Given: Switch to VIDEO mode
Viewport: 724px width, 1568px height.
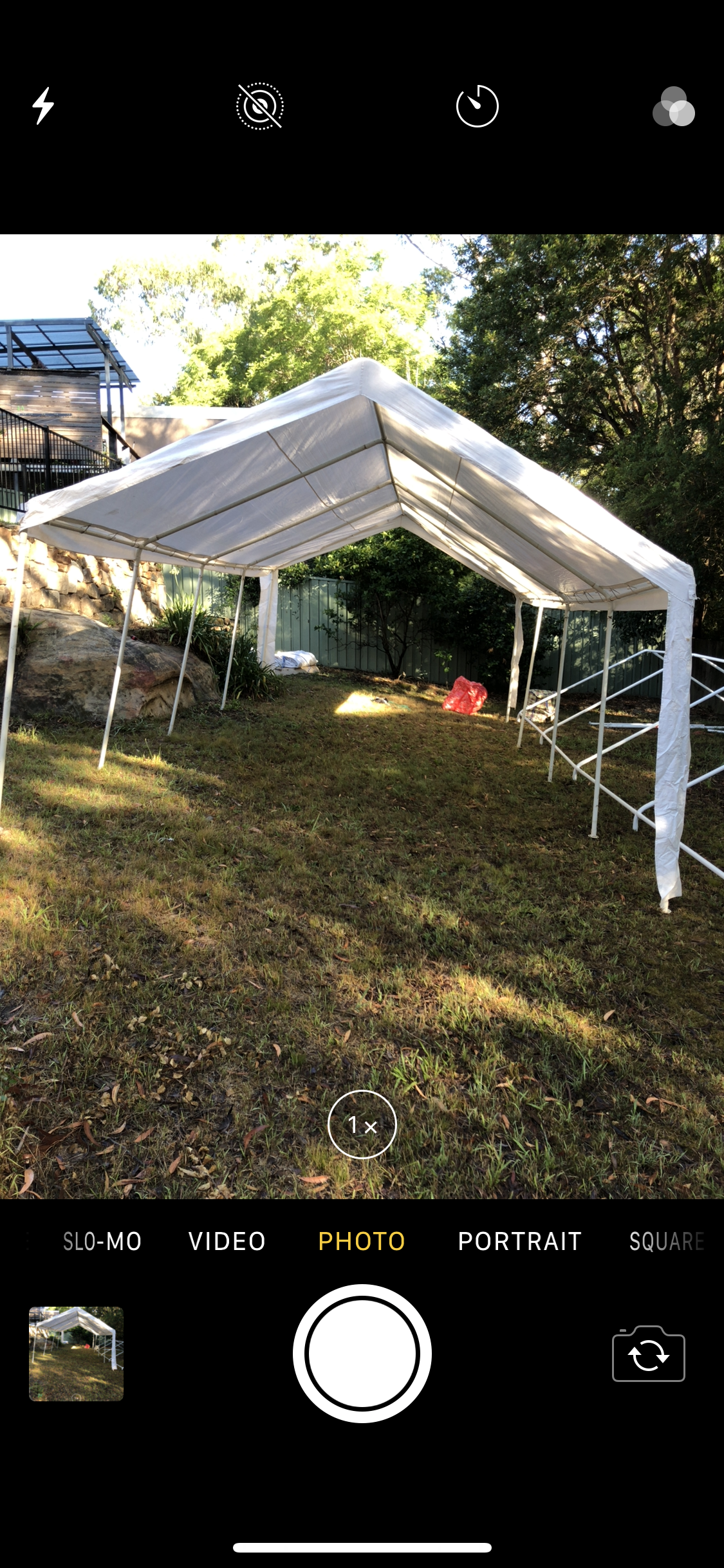Looking at the screenshot, I should pyautogui.click(x=227, y=1241).
